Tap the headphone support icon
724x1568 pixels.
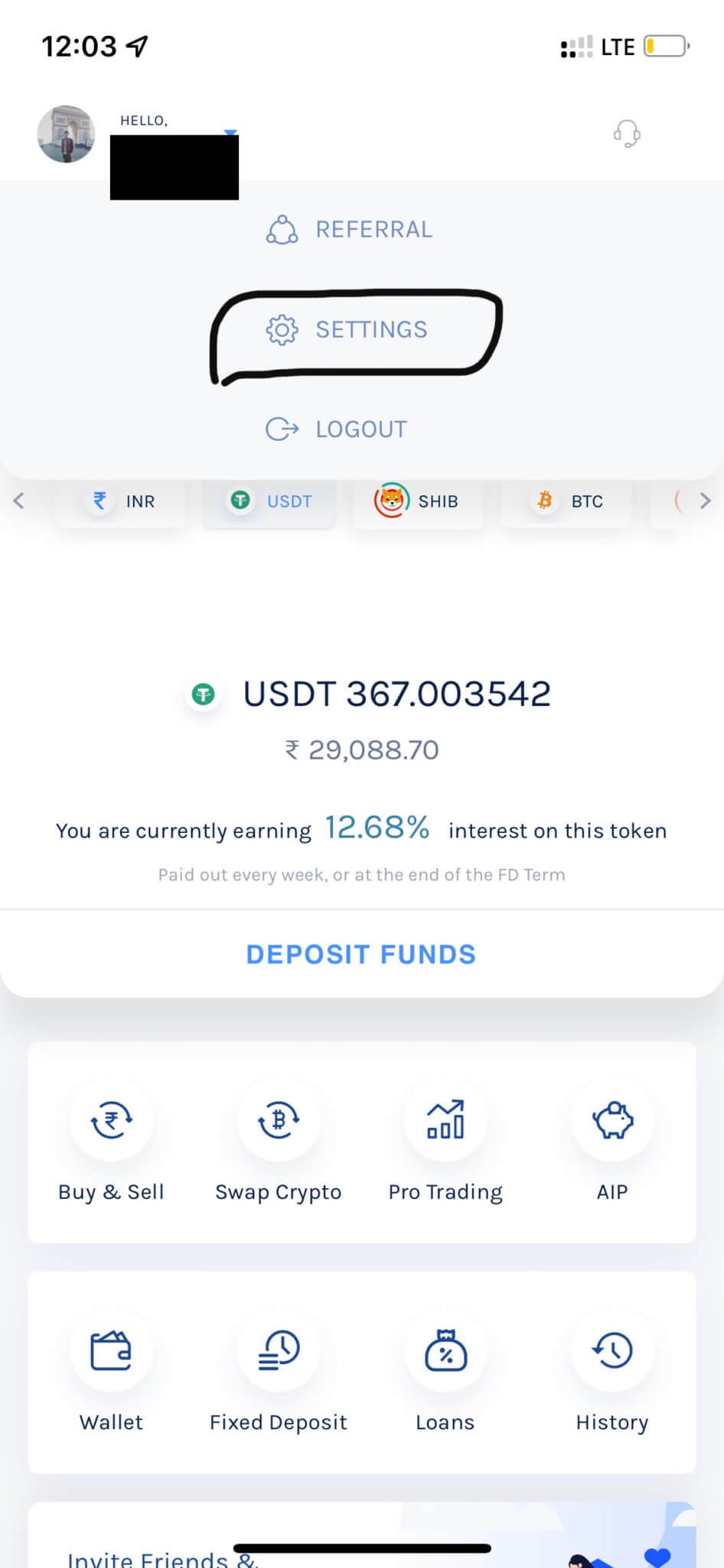coord(626,134)
